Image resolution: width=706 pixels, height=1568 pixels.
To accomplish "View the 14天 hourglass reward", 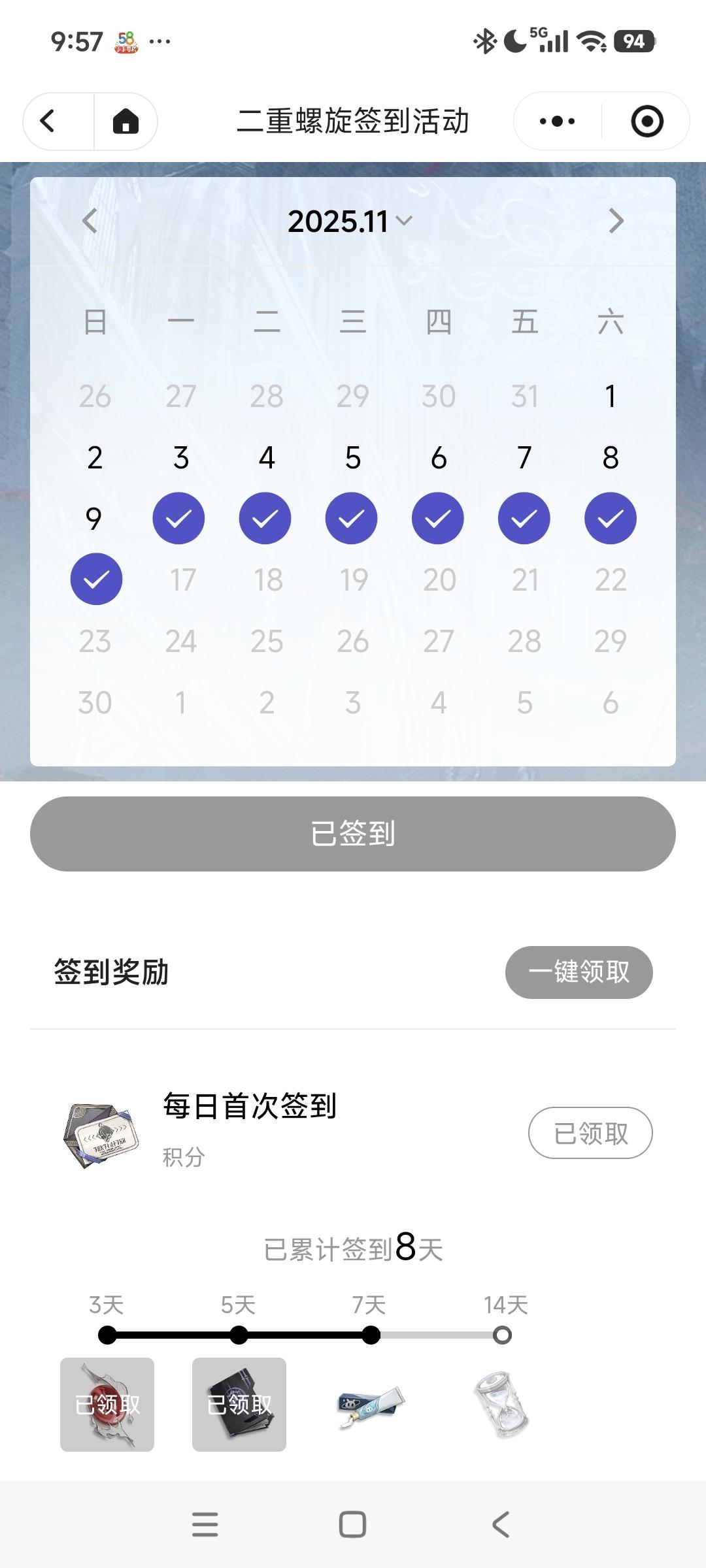I will 502,1405.
